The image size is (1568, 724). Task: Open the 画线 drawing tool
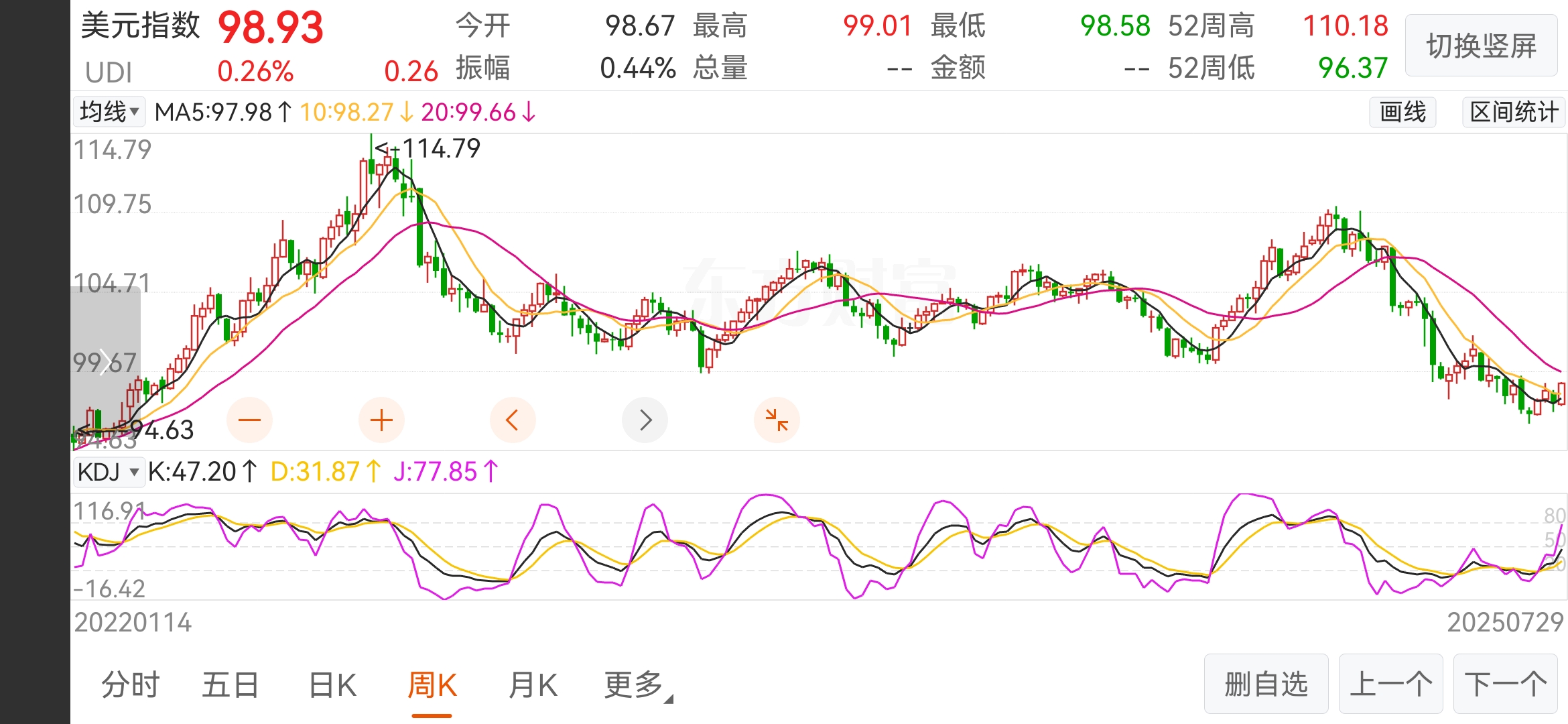coord(1402,112)
